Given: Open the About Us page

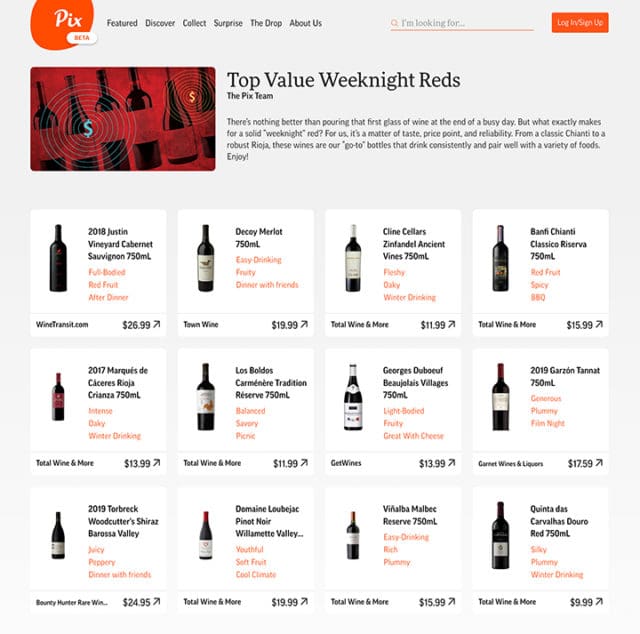Looking at the screenshot, I should click(x=306, y=23).
